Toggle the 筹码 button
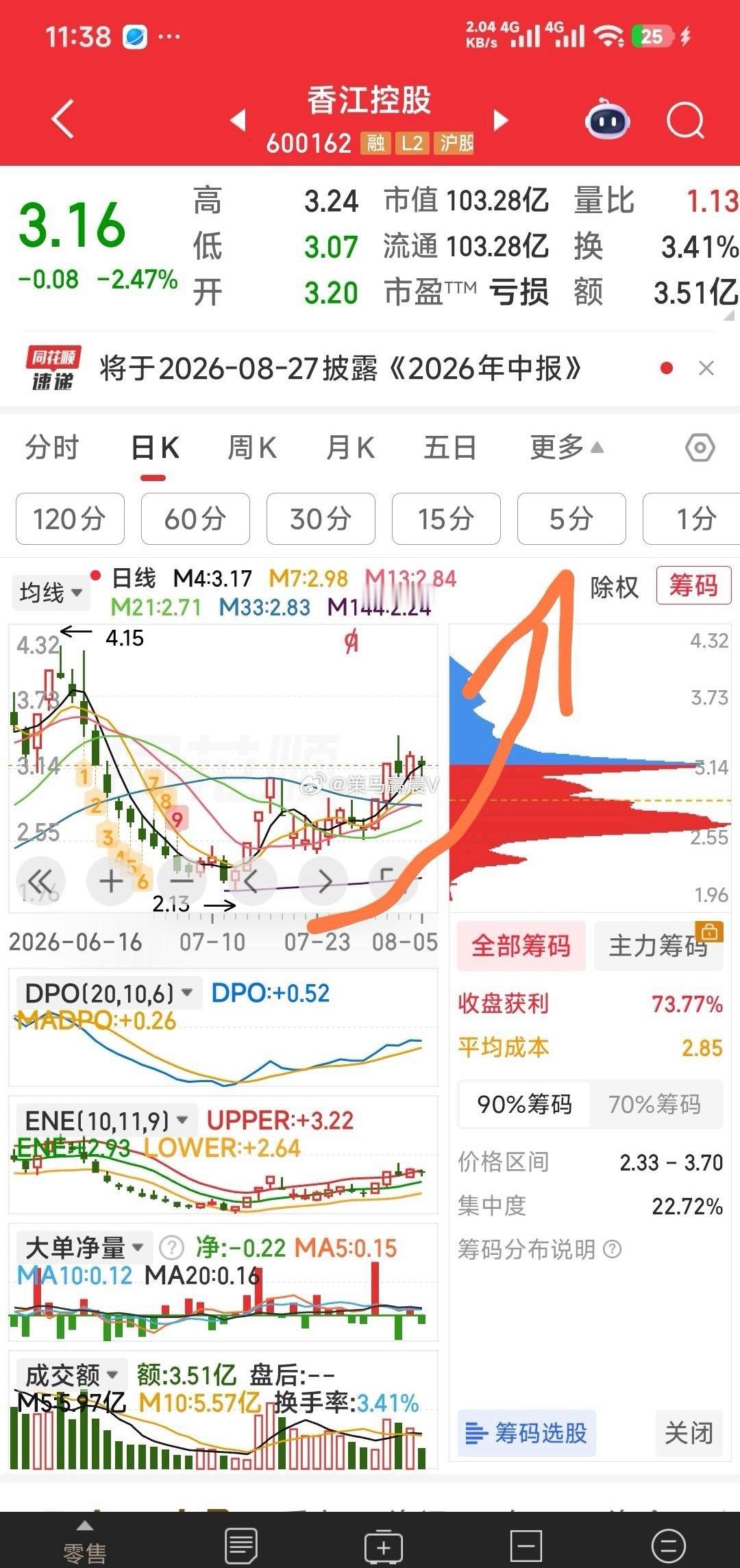Screen dimensions: 740x1568 point(693,585)
